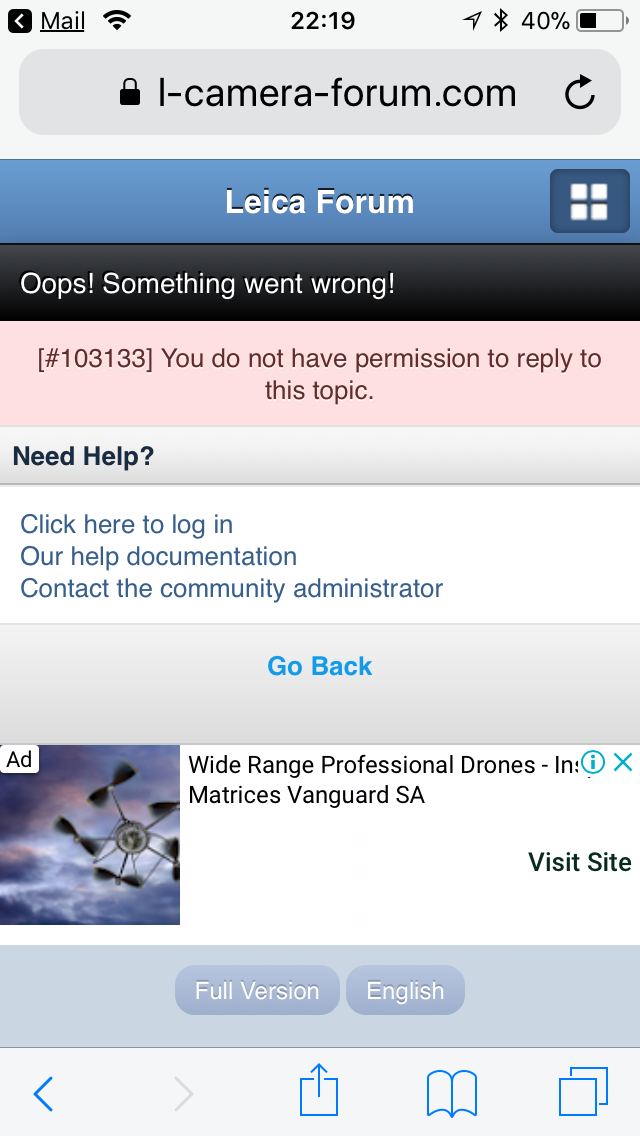Reload the page in Safari
The height and width of the screenshot is (1136, 640).
579,93
